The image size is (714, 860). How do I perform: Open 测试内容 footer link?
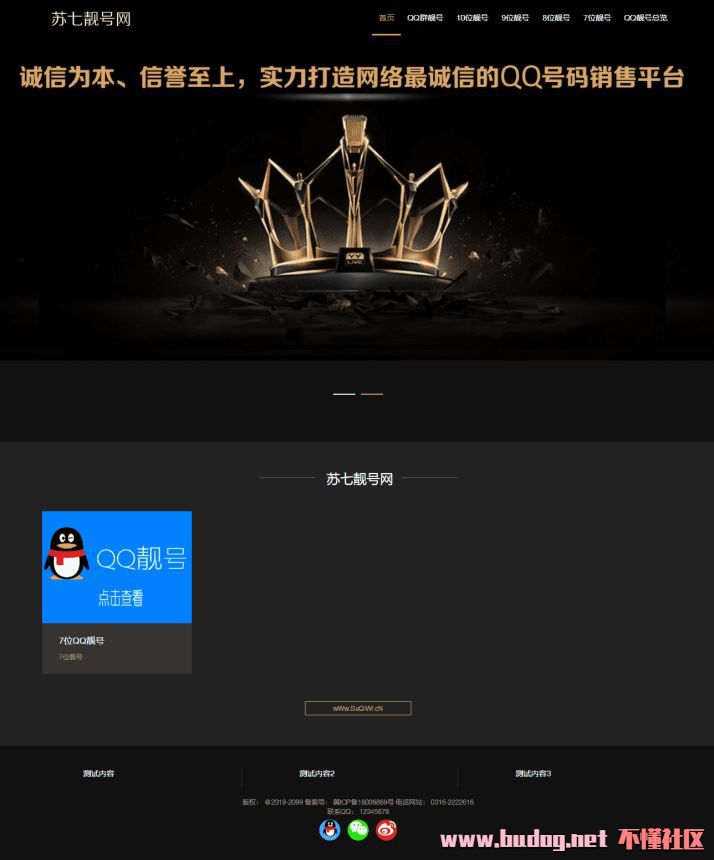[x=98, y=774]
